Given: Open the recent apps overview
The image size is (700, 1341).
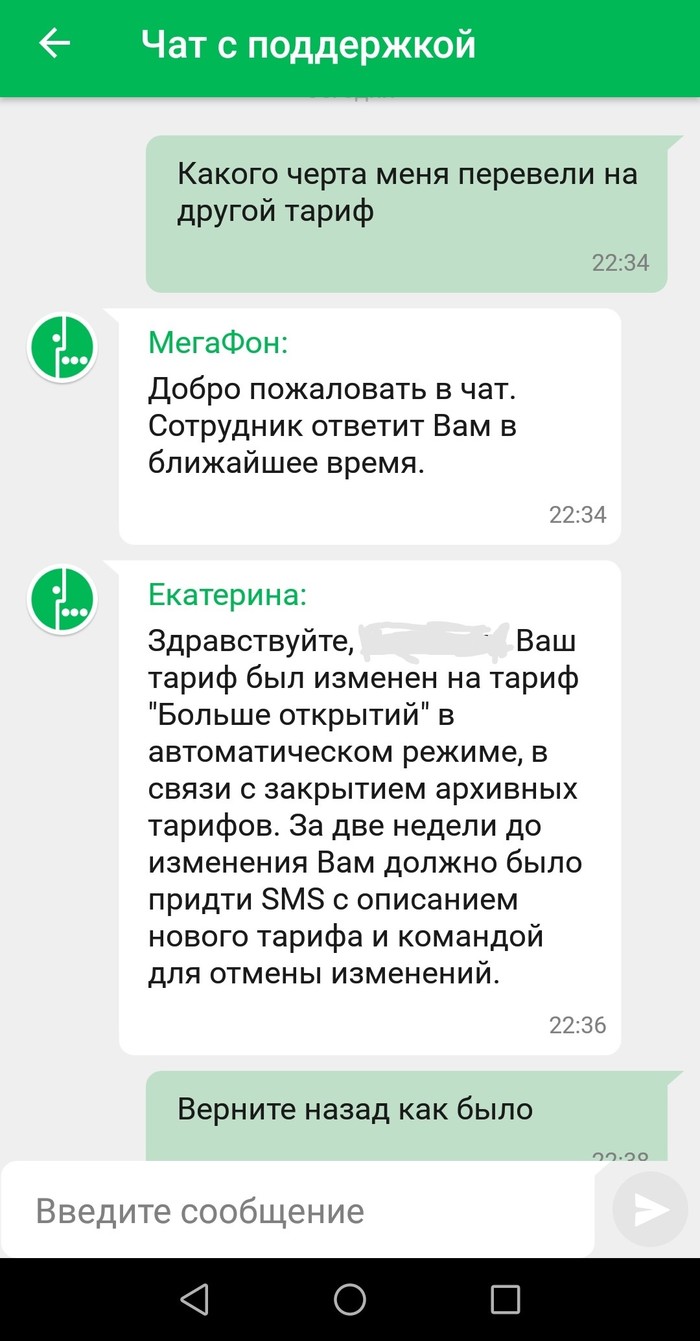Looking at the screenshot, I should [505, 1299].
